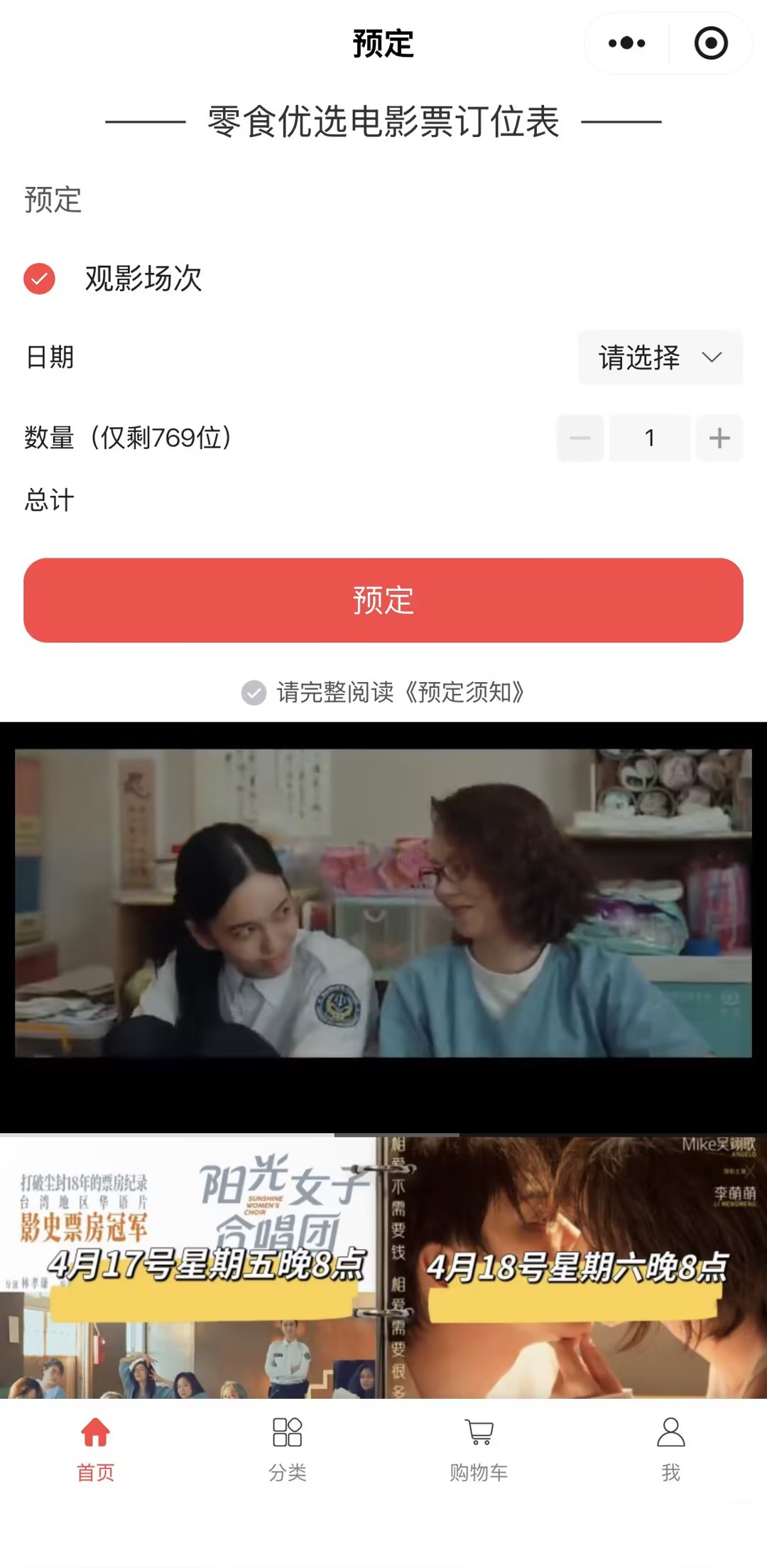767x1568 pixels.
Task: Edit the quantity number field
Action: coord(649,438)
